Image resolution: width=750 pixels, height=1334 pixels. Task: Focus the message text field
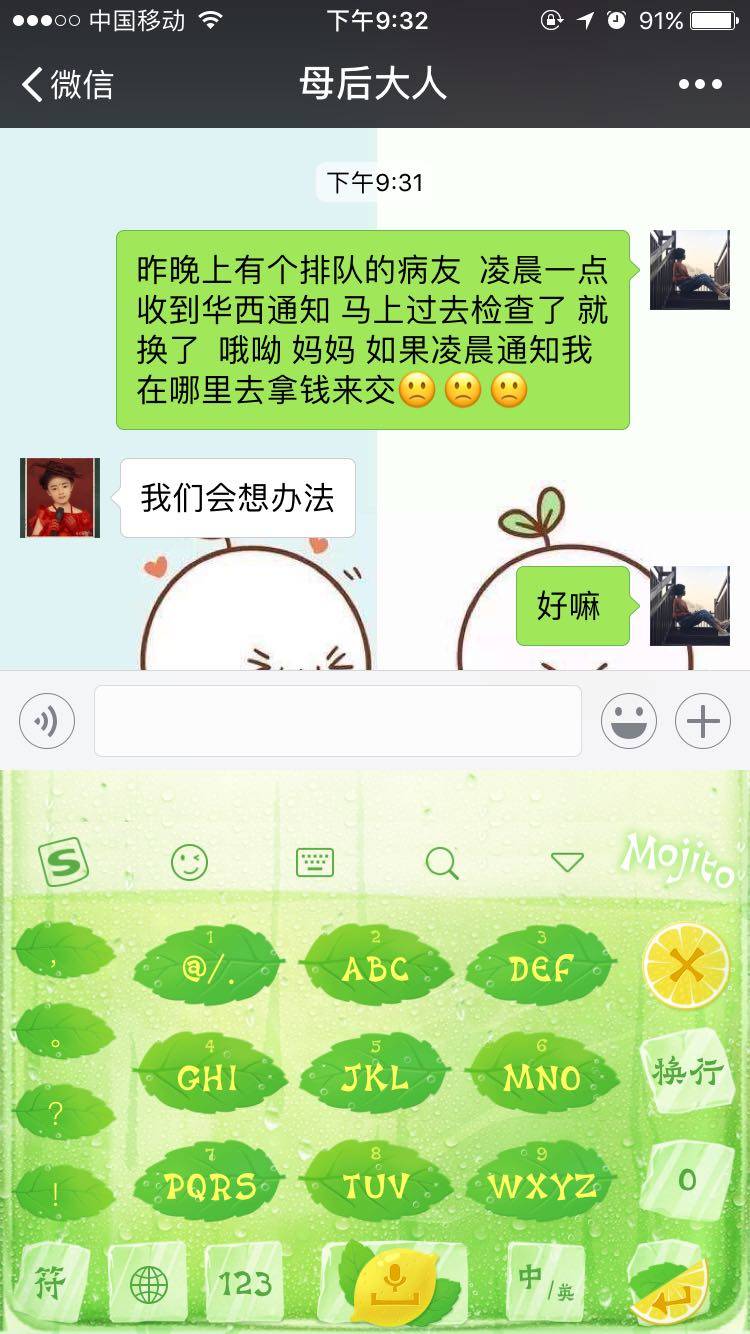click(338, 721)
